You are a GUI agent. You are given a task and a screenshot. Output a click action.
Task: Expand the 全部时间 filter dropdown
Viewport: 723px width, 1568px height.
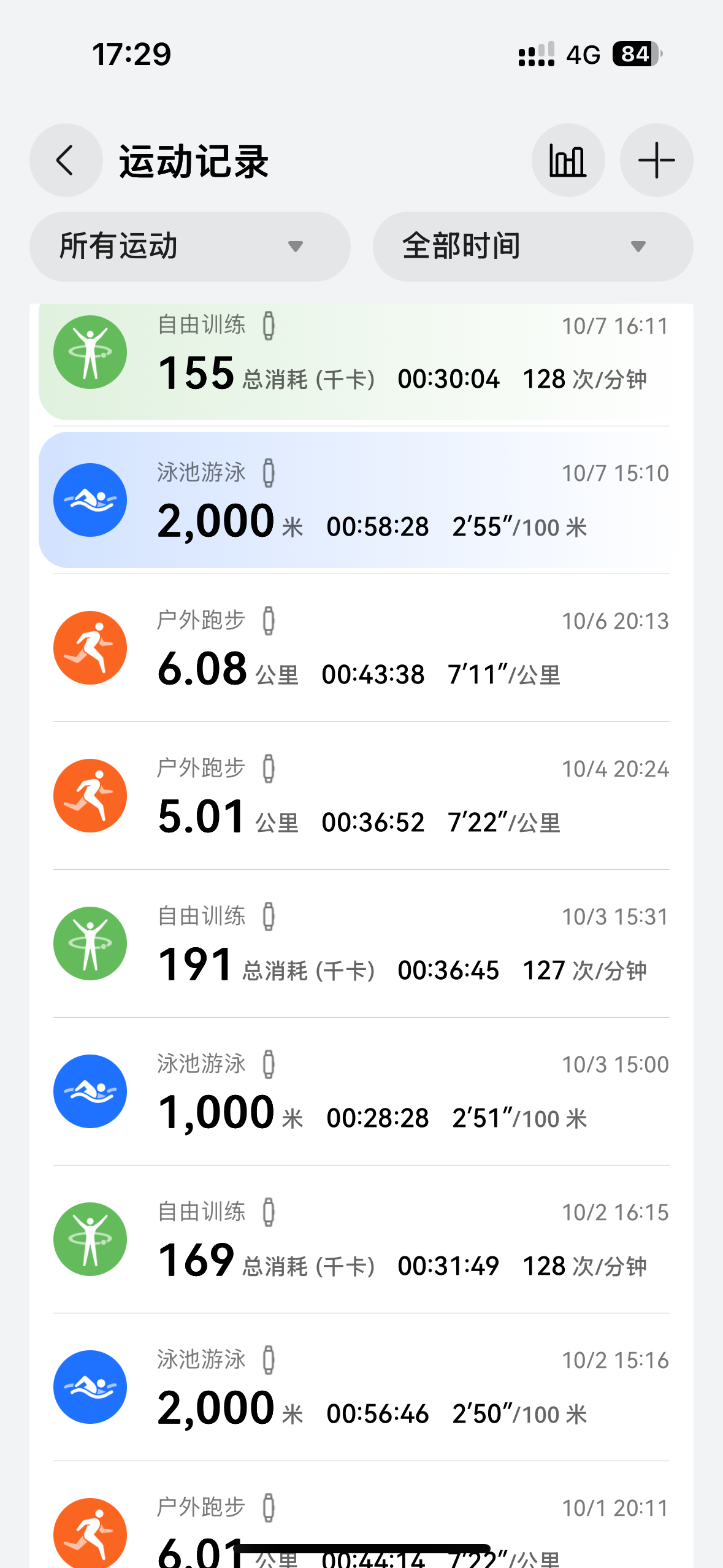coord(532,247)
